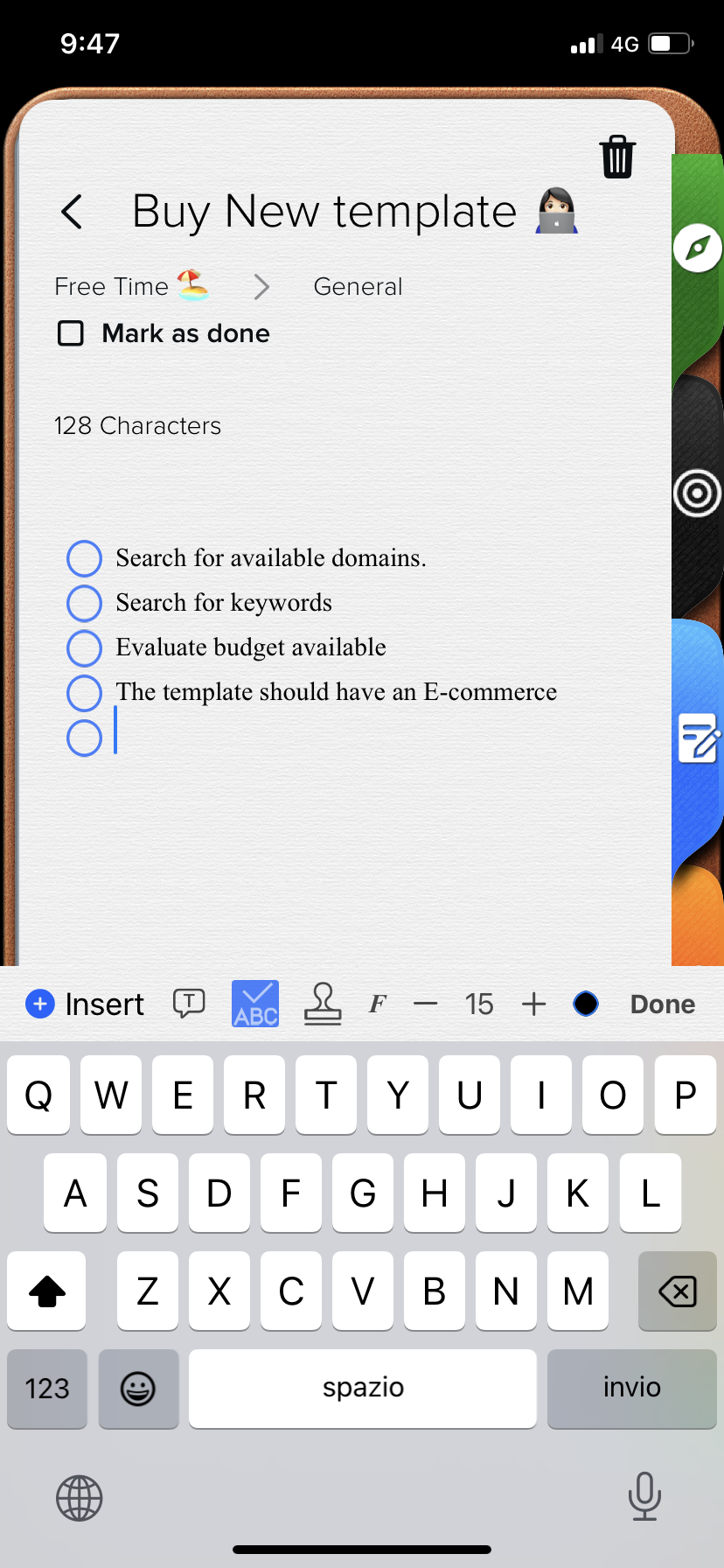Tick off Search for available domains
The height and width of the screenshot is (1568, 724).
(85, 558)
